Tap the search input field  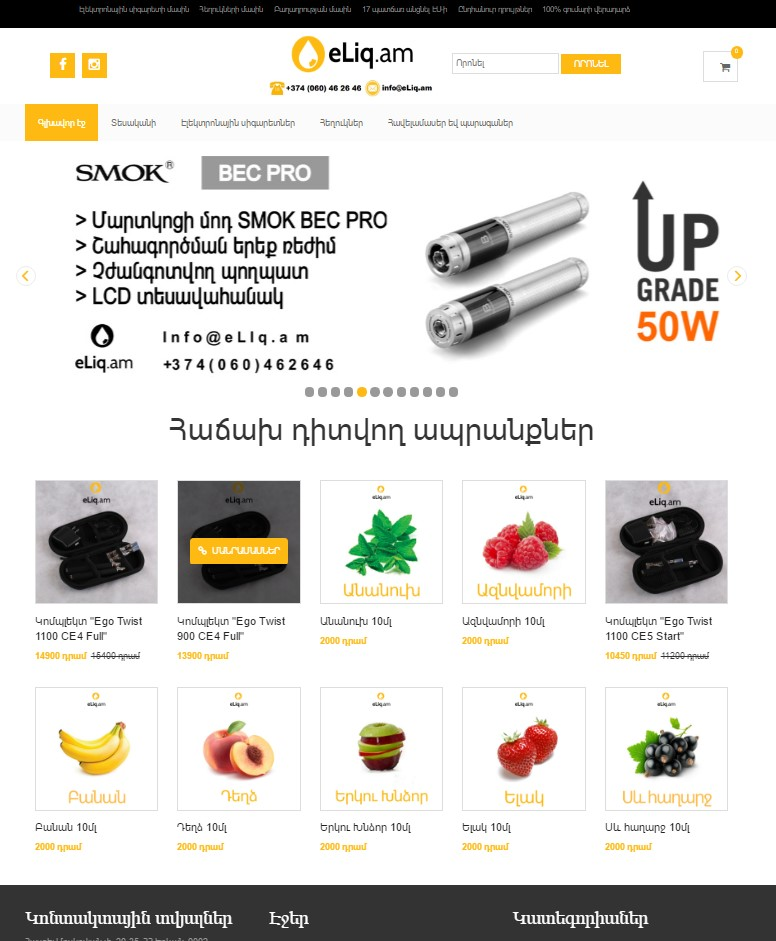[x=504, y=64]
